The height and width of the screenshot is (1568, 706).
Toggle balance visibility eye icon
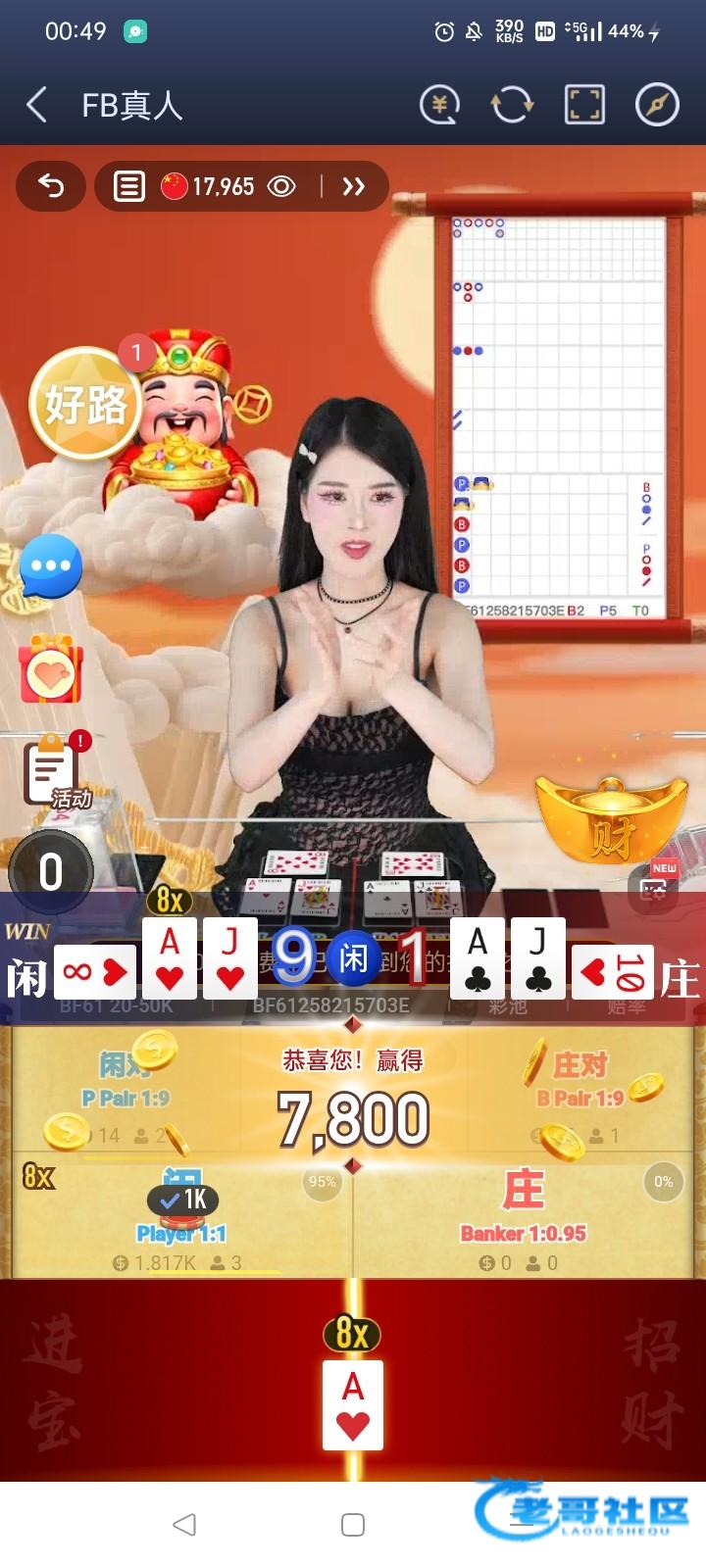pyautogui.click(x=281, y=186)
